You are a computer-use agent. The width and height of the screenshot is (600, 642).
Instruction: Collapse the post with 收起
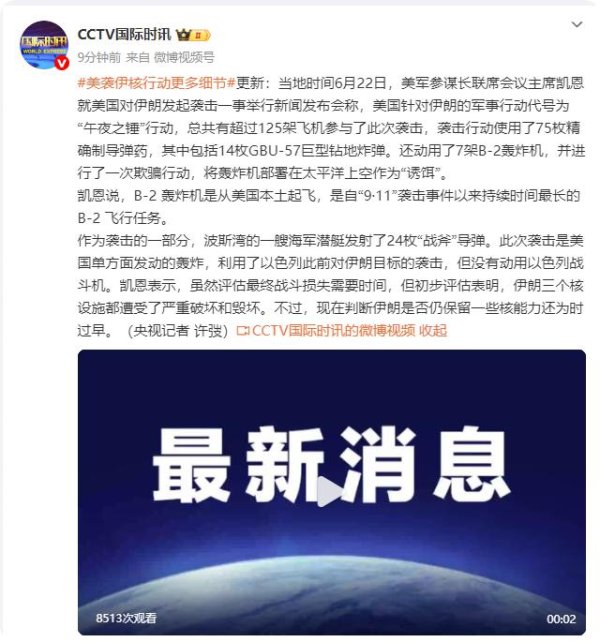pos(433,330)
